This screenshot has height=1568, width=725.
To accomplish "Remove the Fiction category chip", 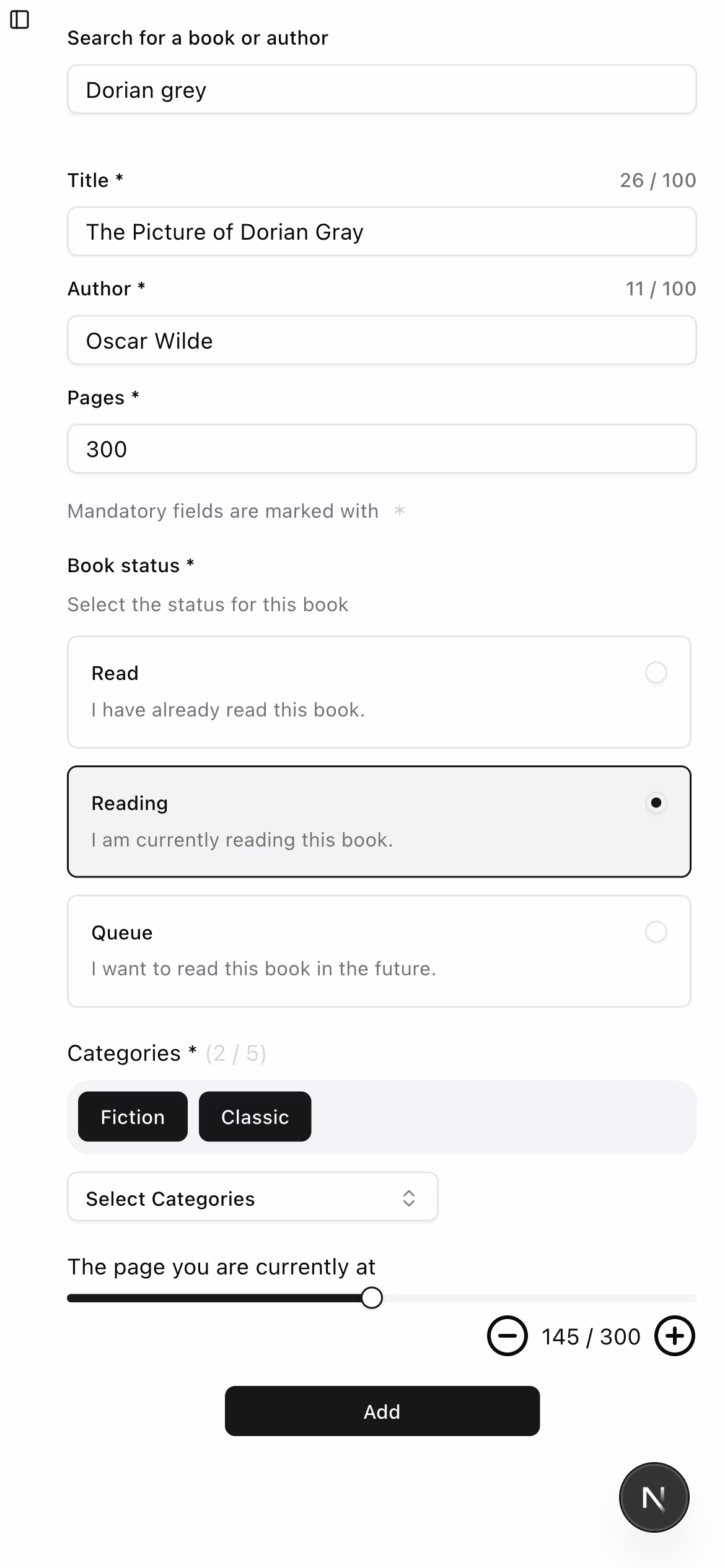I will [133, 1117].
